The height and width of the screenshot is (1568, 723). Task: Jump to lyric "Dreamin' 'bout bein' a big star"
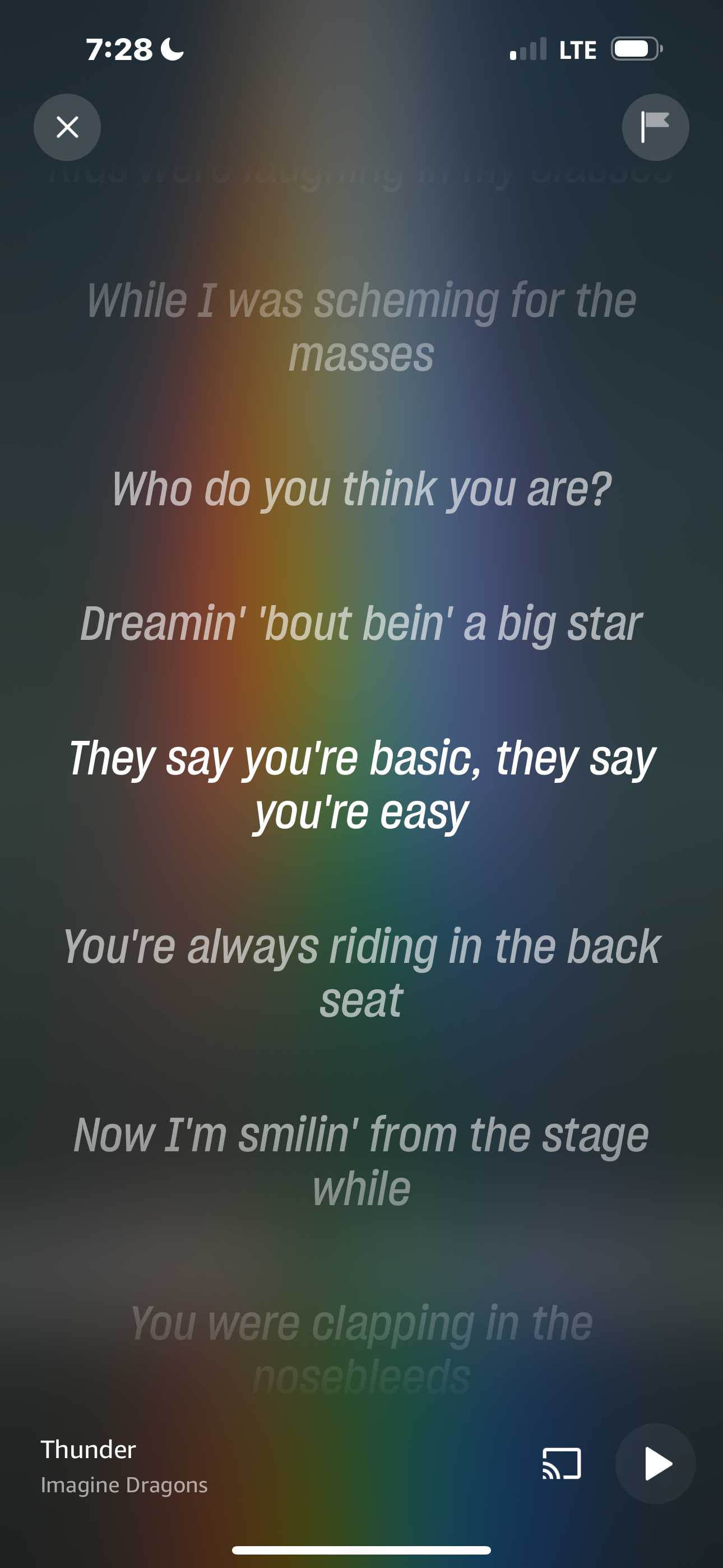point(361,623)
